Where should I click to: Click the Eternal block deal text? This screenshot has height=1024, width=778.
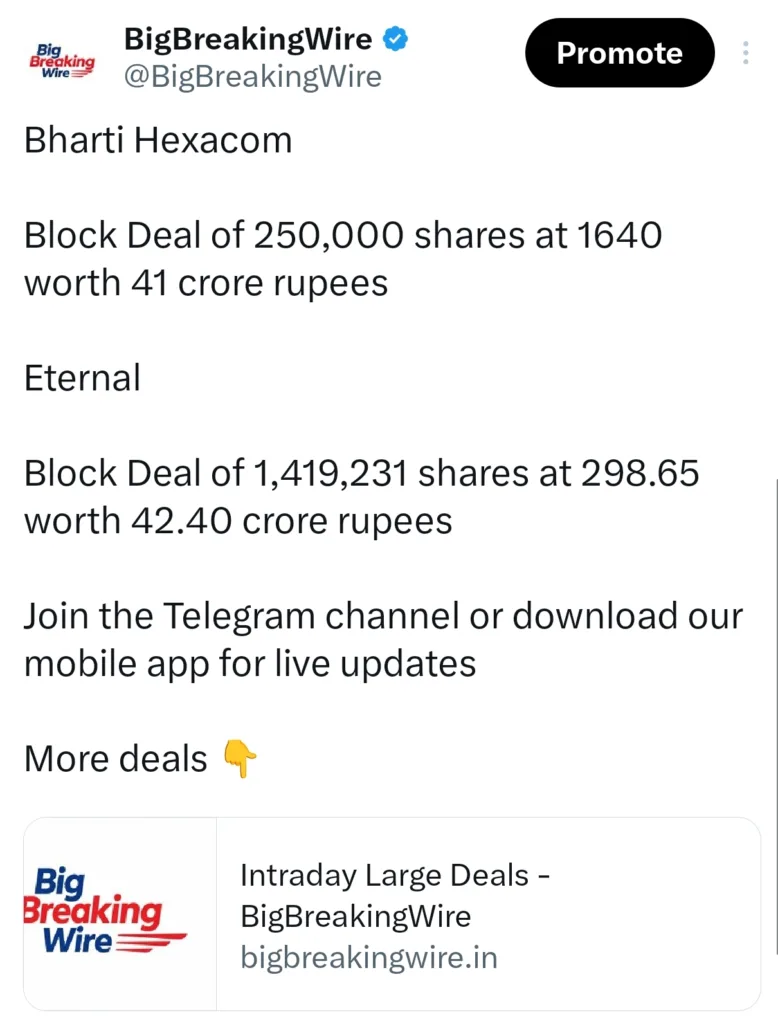tap(362, 496)
